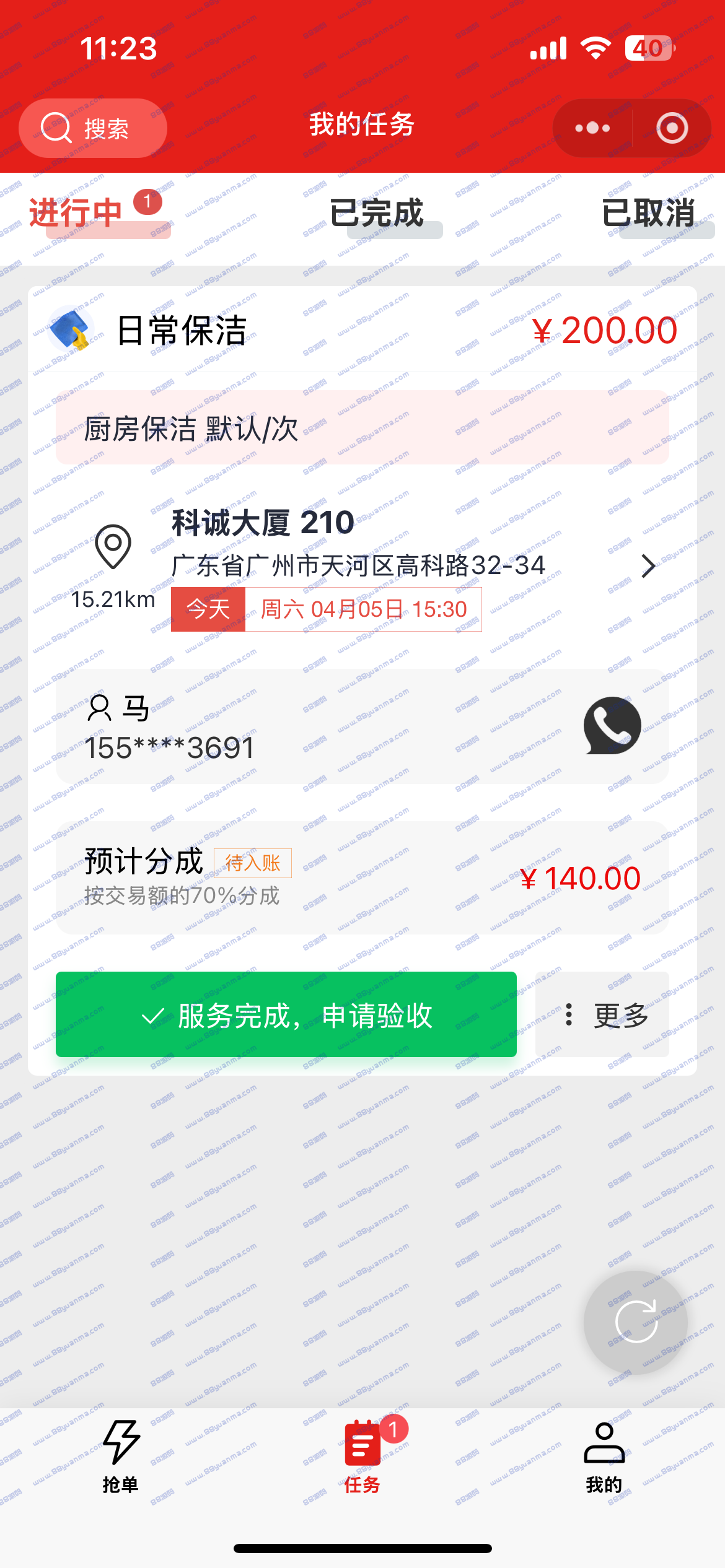
Task: Switch to the 我的 bottom tab
Action: point(604,1457)
